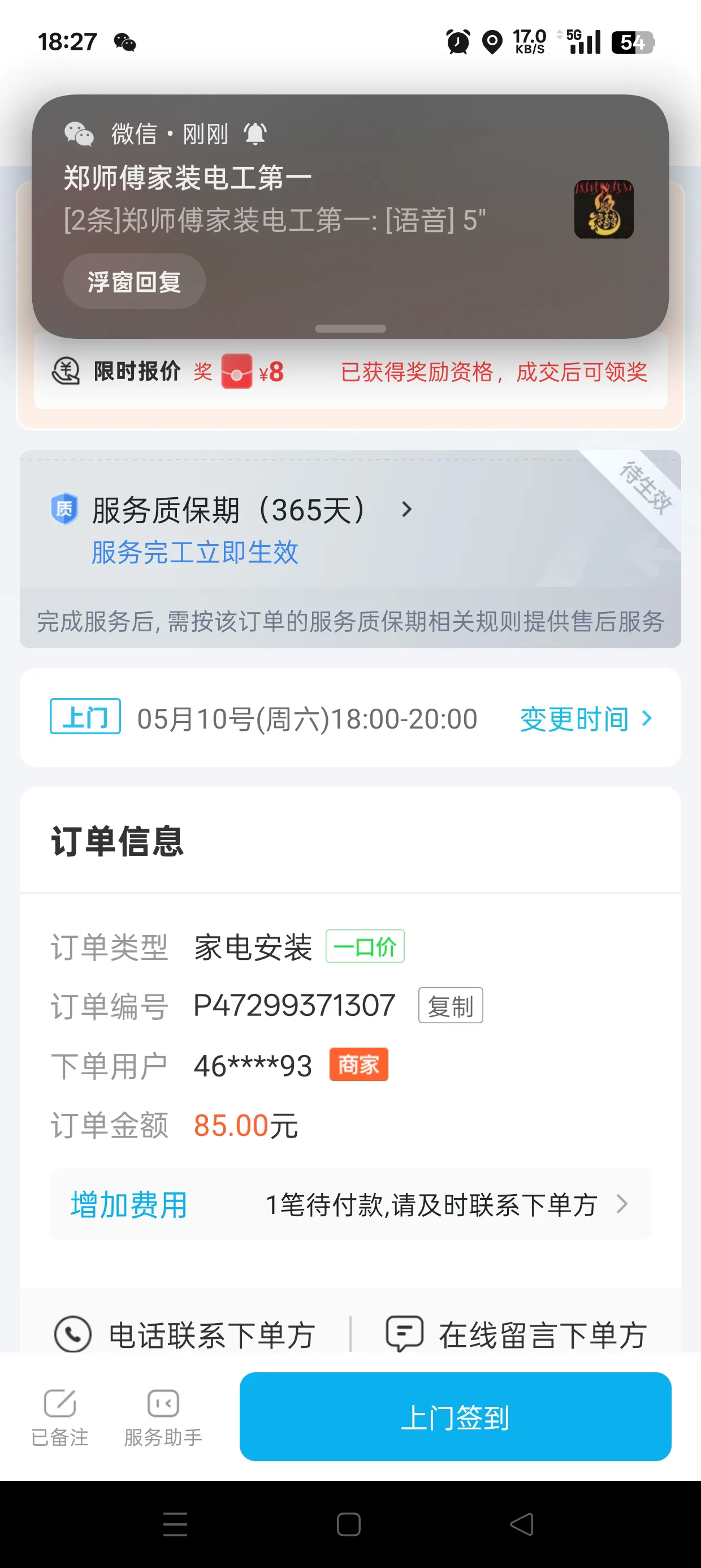Copy the order number with 复制
Image resolution: width=701 pixels, height=1568 pixels.
(x=451, y=1006)
